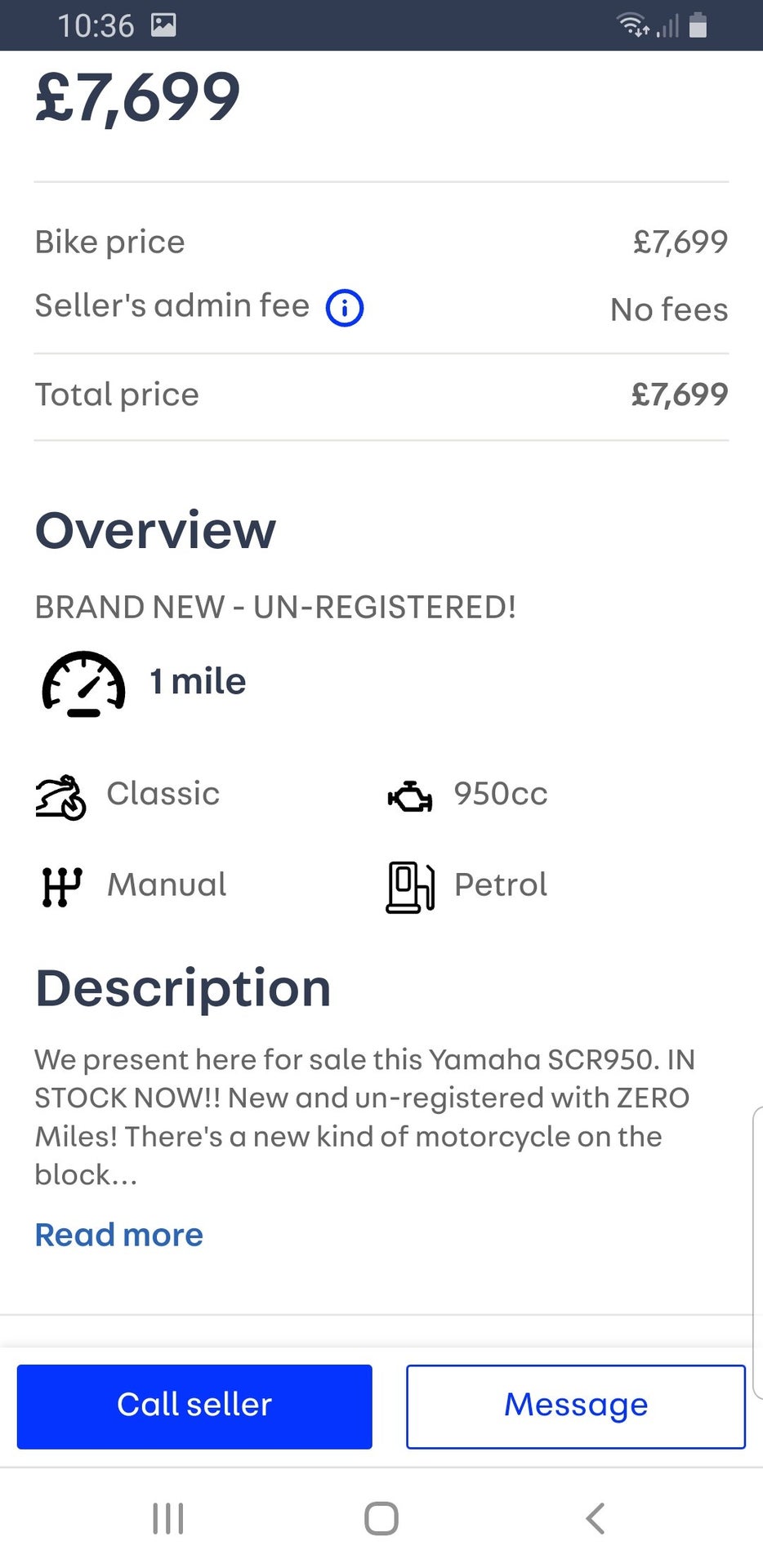The height and width of the screenshot is (1568, 763).
Task: Open recent apps from navigation bar
Action: pos(168,1519)
